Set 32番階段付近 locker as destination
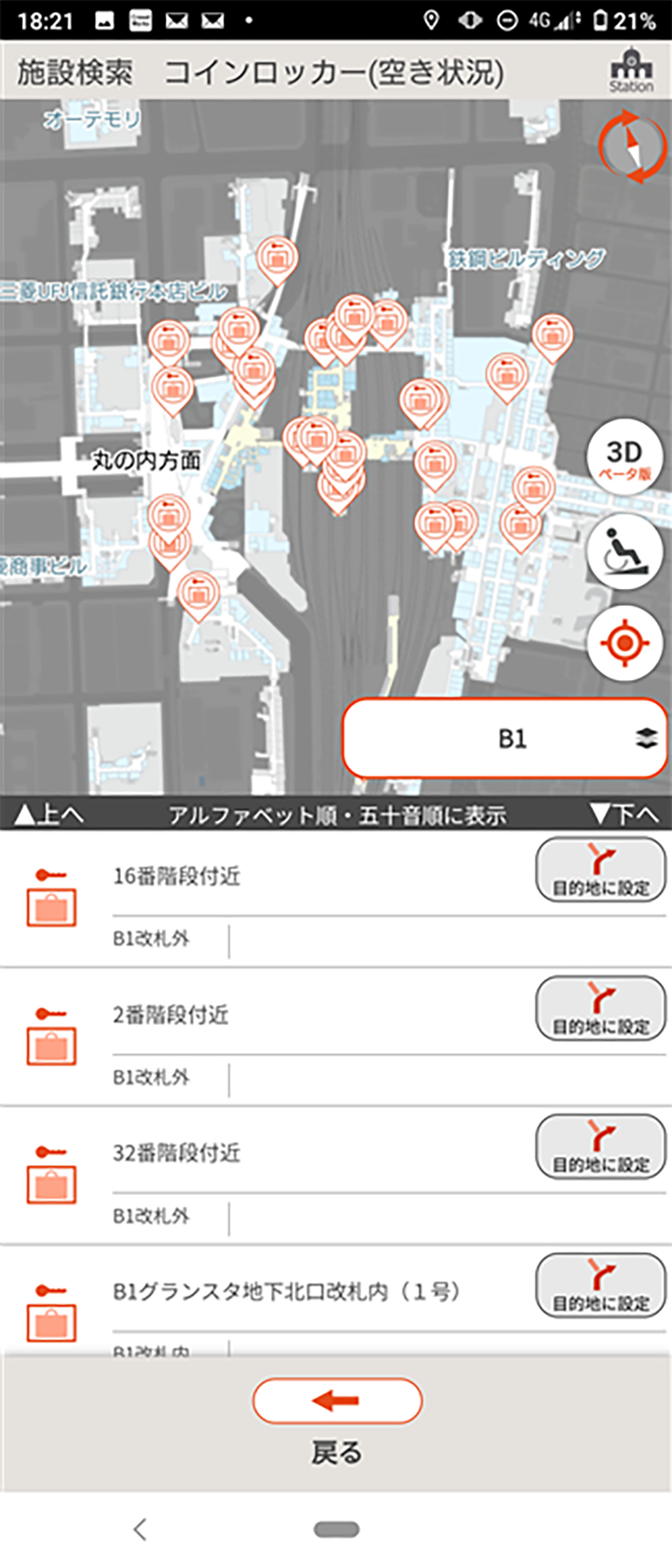 pyautogui.click(x=600, y=1147)
